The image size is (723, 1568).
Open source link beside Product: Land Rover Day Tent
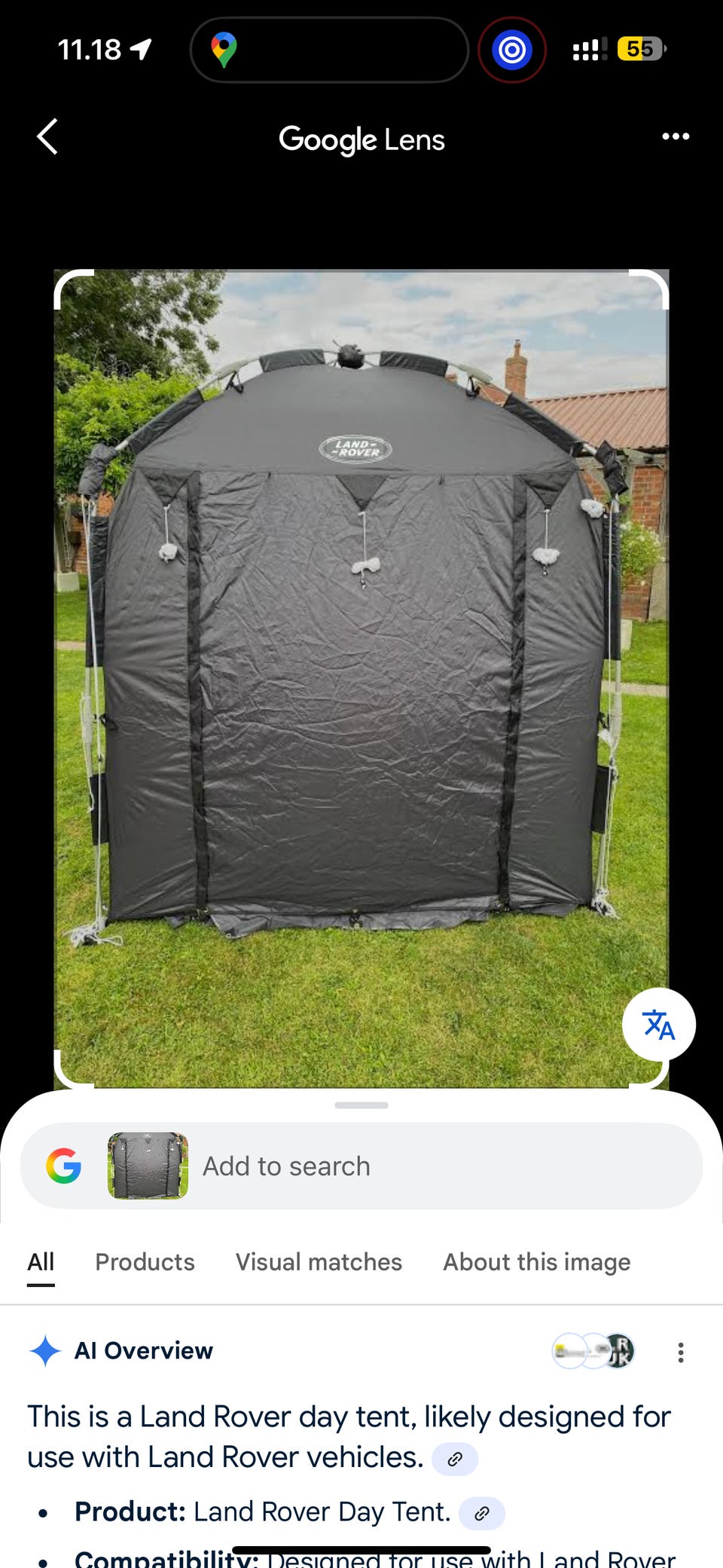pos(482,1513)
